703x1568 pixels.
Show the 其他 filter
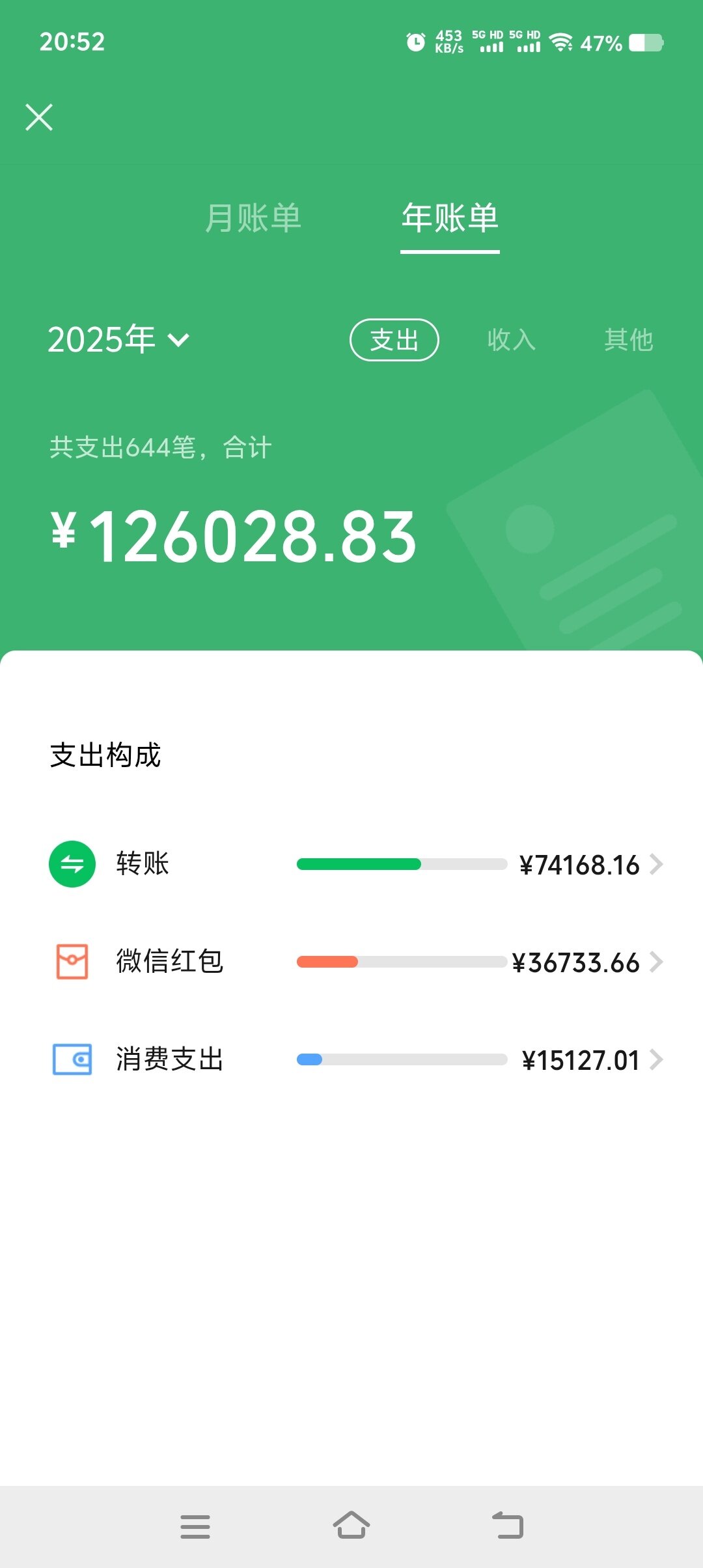(x=628, y=339)
